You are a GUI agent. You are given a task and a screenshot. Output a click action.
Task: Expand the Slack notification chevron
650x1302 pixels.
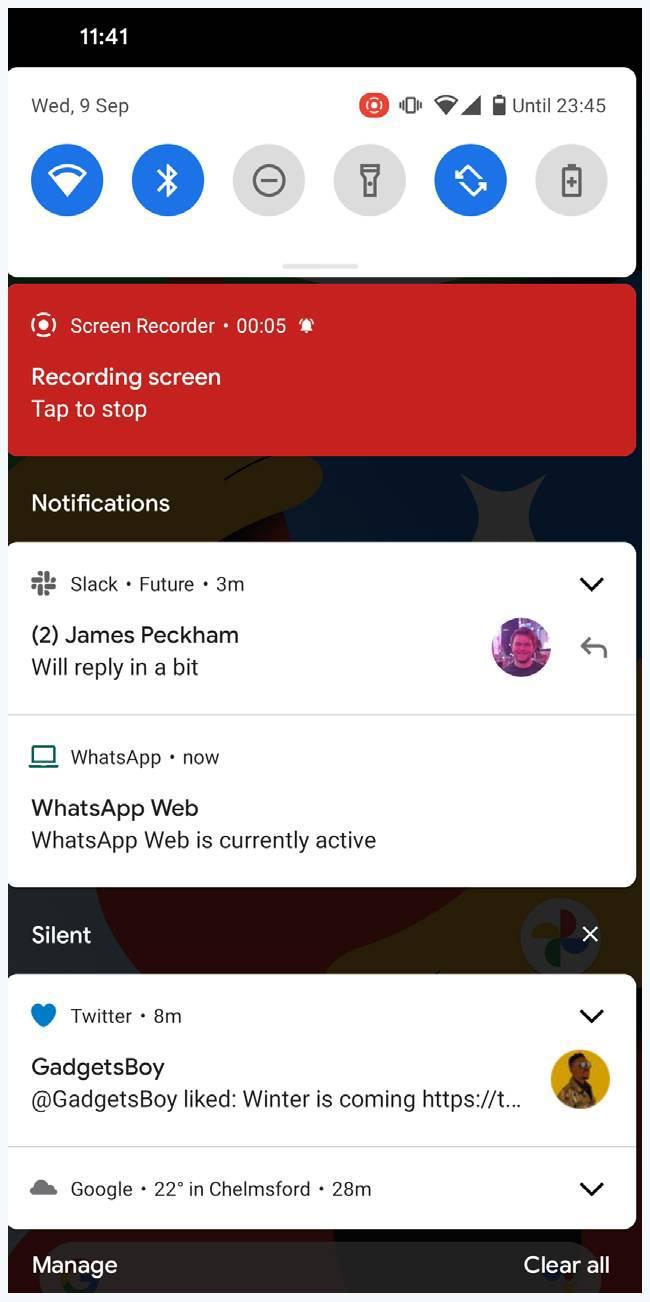(x=592, y=584)
